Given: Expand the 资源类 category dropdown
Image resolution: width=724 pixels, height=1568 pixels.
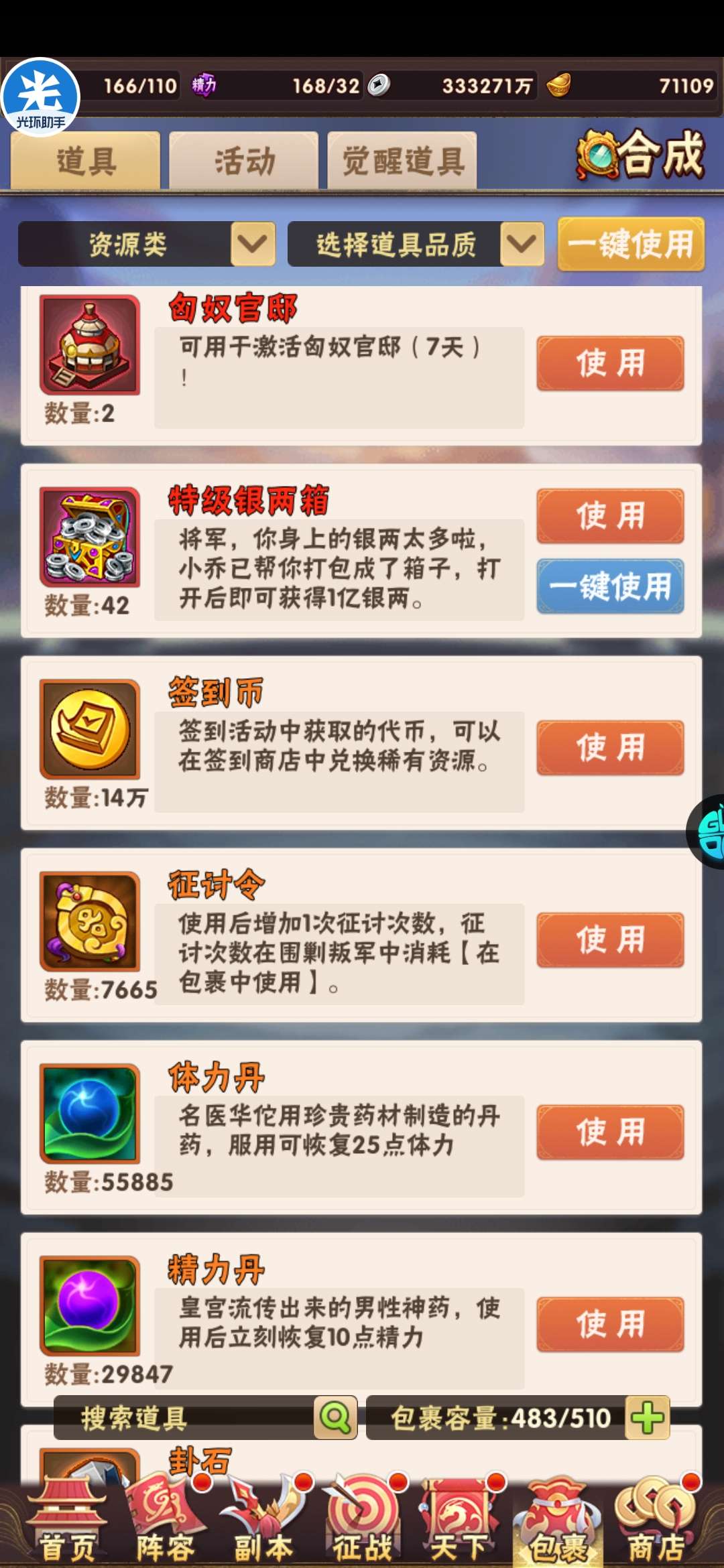Looking at the screenshot, I should 147,244.
